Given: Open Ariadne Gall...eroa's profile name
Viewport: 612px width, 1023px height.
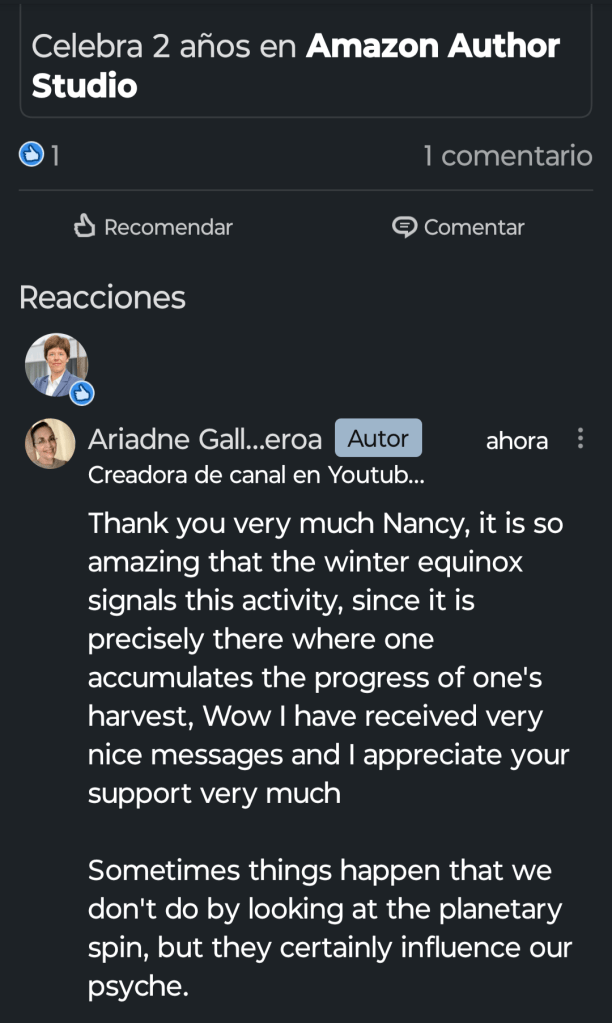Looking at the screenshot, I should coord(205,439).
